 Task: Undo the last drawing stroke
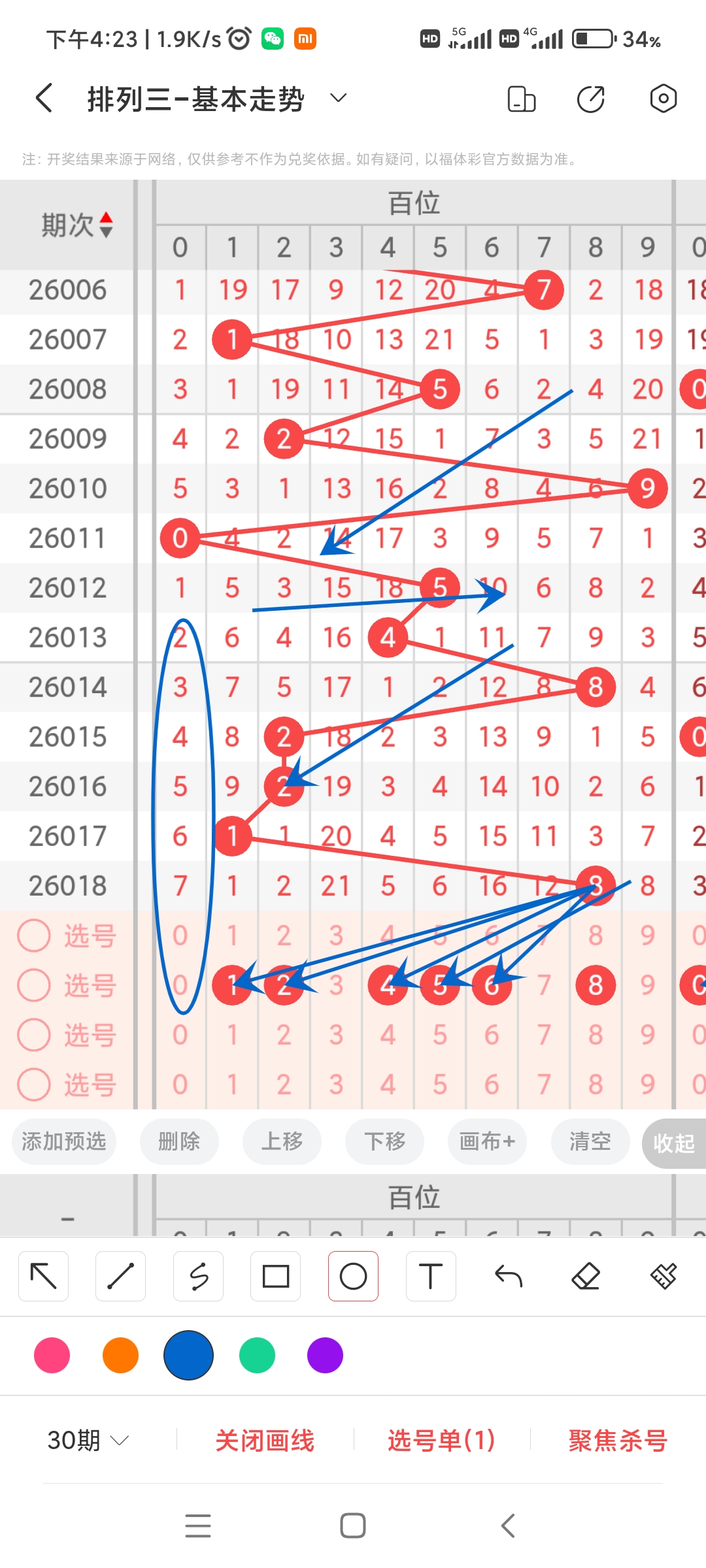tap(509, 1276)
